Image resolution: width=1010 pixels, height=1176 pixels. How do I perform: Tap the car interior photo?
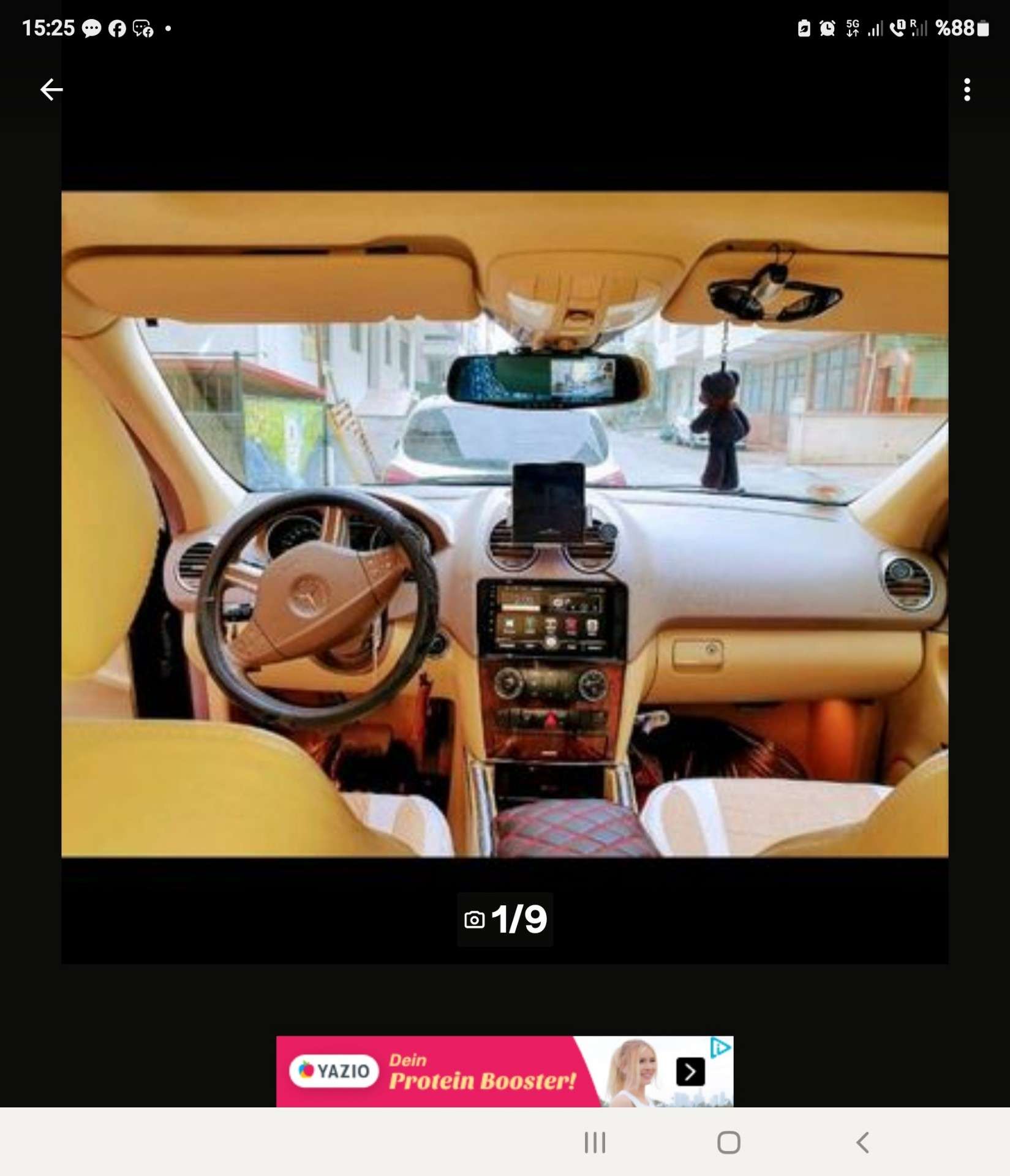505,524
